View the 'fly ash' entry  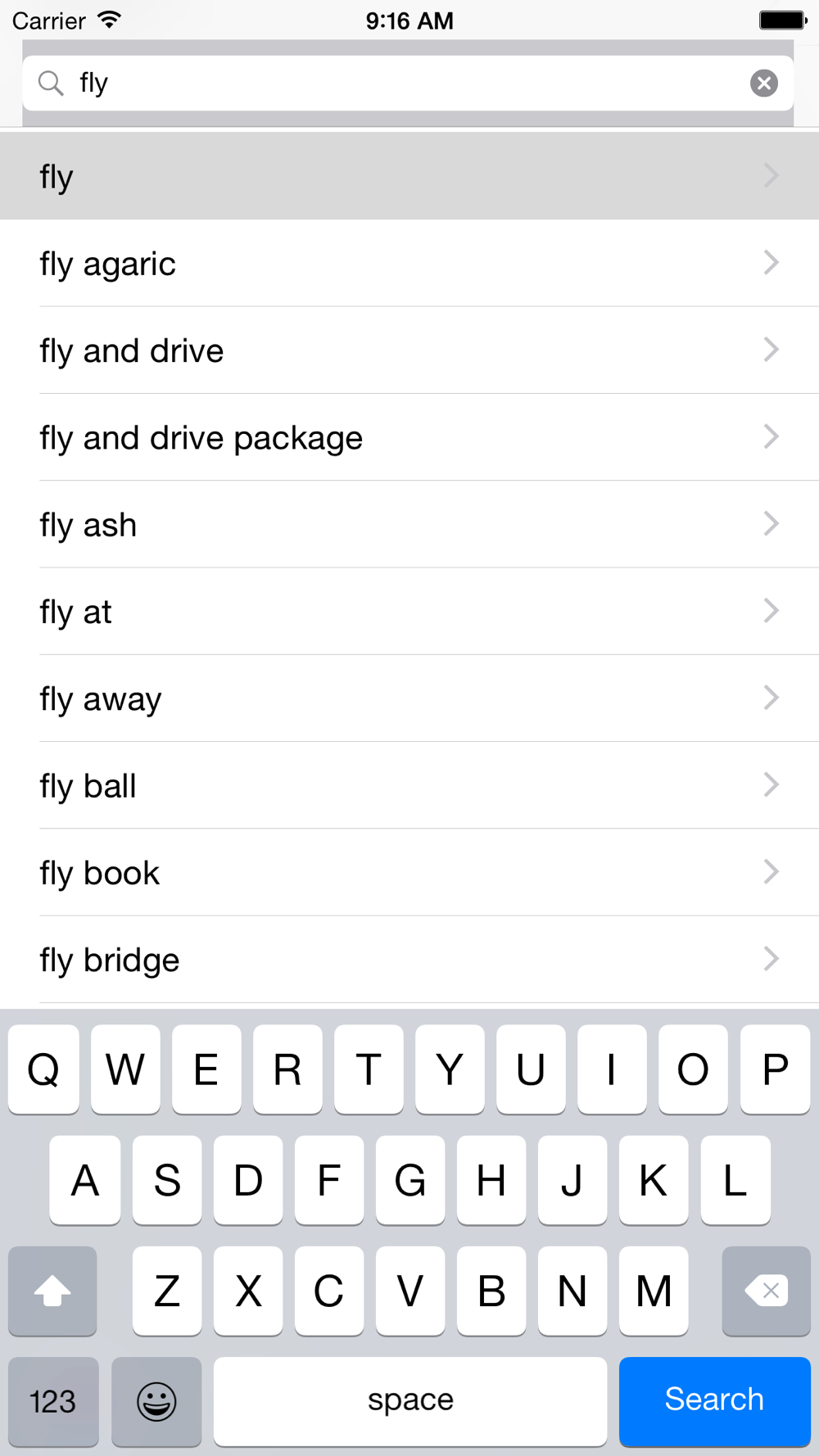(x=409, y=524)
